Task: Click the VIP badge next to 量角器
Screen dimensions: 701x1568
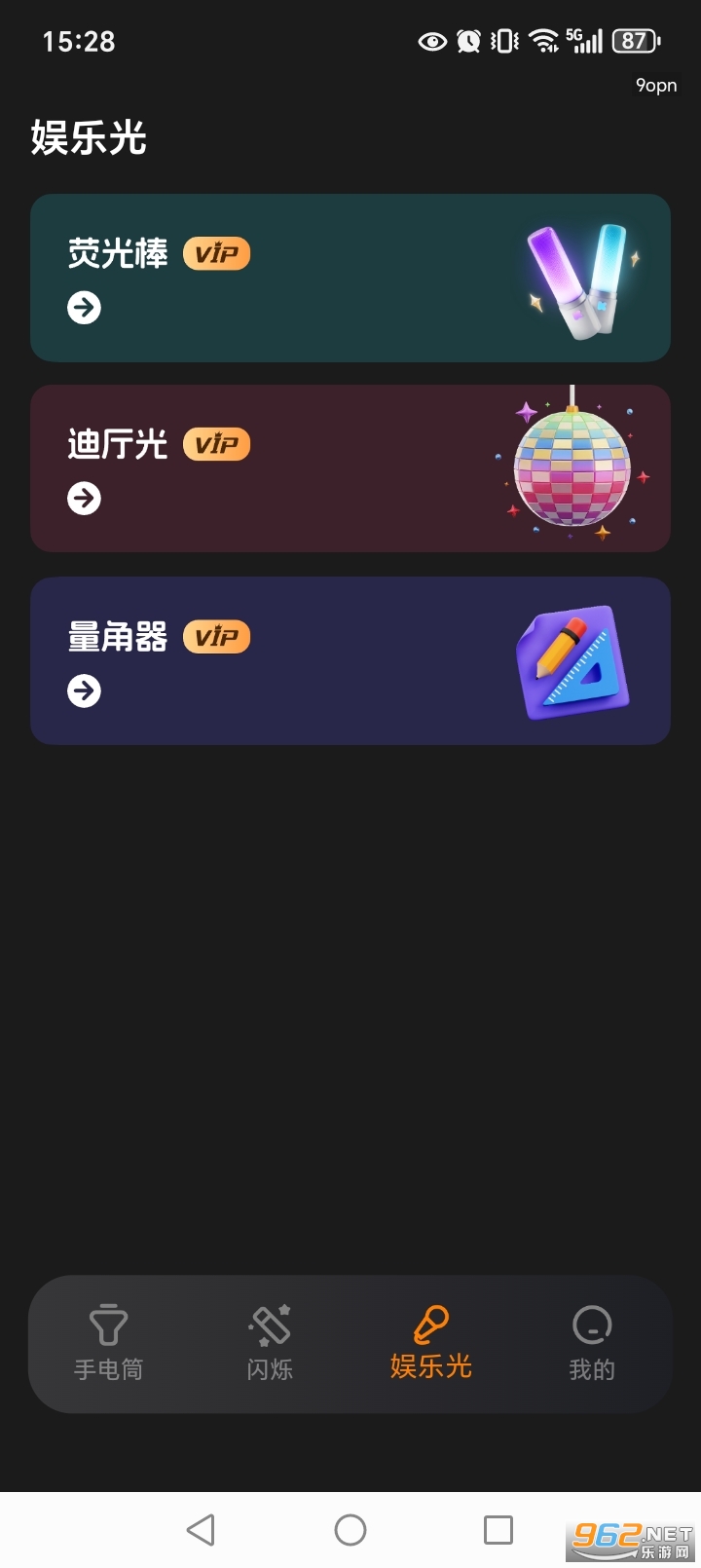Action: coord(216,637)
